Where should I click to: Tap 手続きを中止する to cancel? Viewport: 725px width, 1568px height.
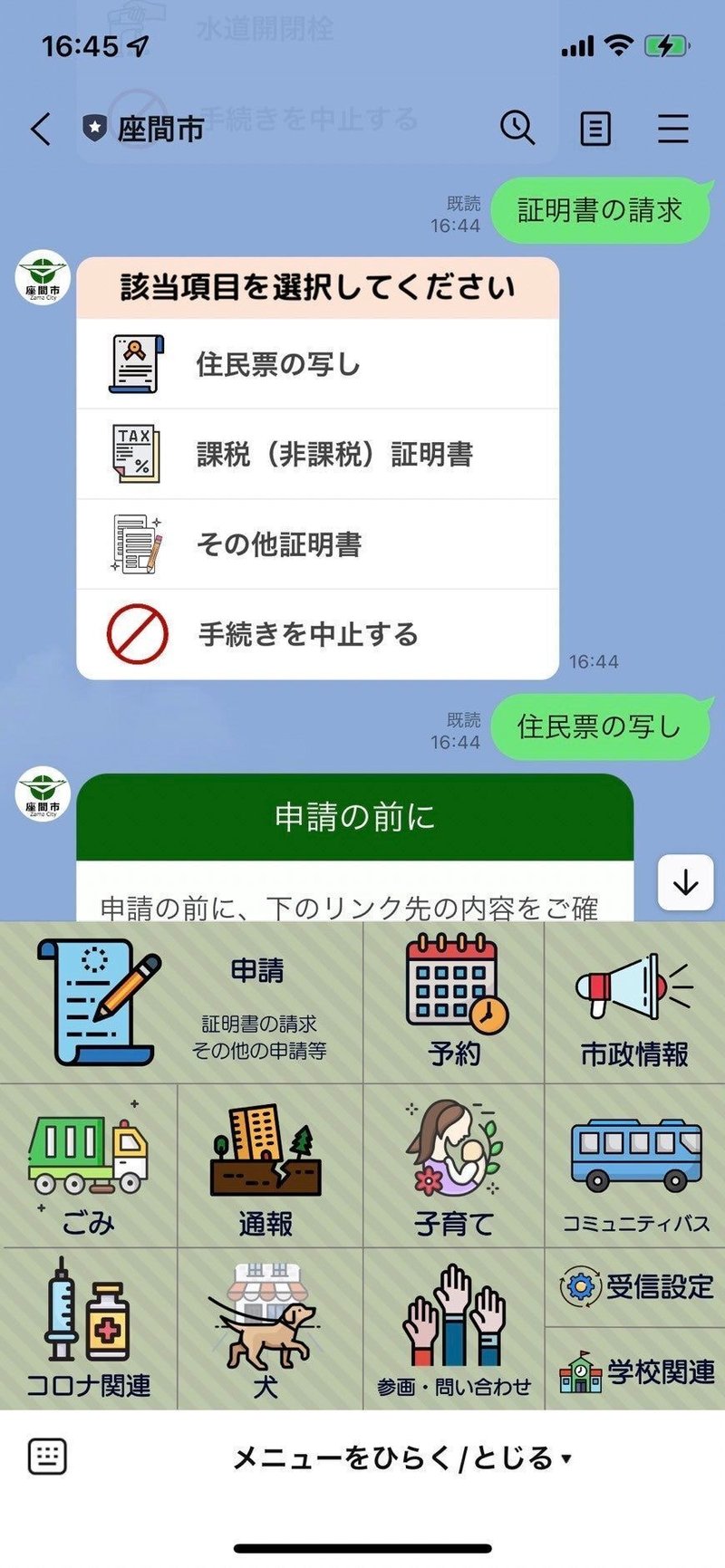(x=317, y=634)
